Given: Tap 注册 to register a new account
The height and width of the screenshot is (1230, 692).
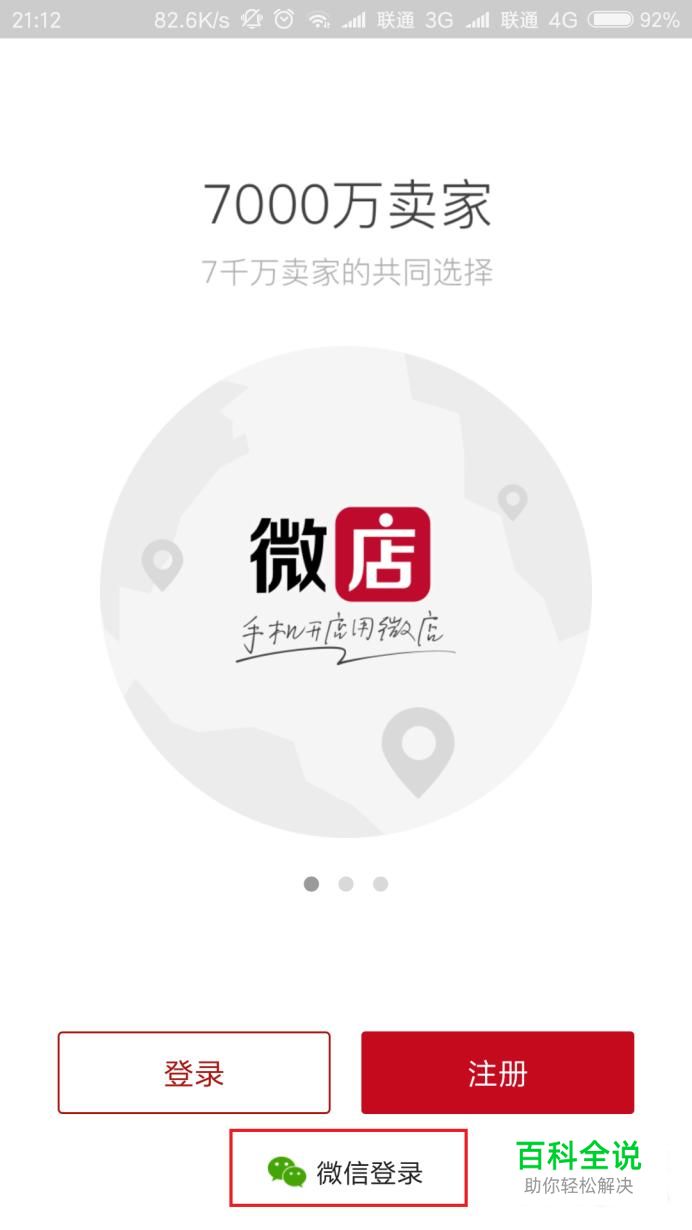Looking at the screenshot, I should [x=497, y=1073].
